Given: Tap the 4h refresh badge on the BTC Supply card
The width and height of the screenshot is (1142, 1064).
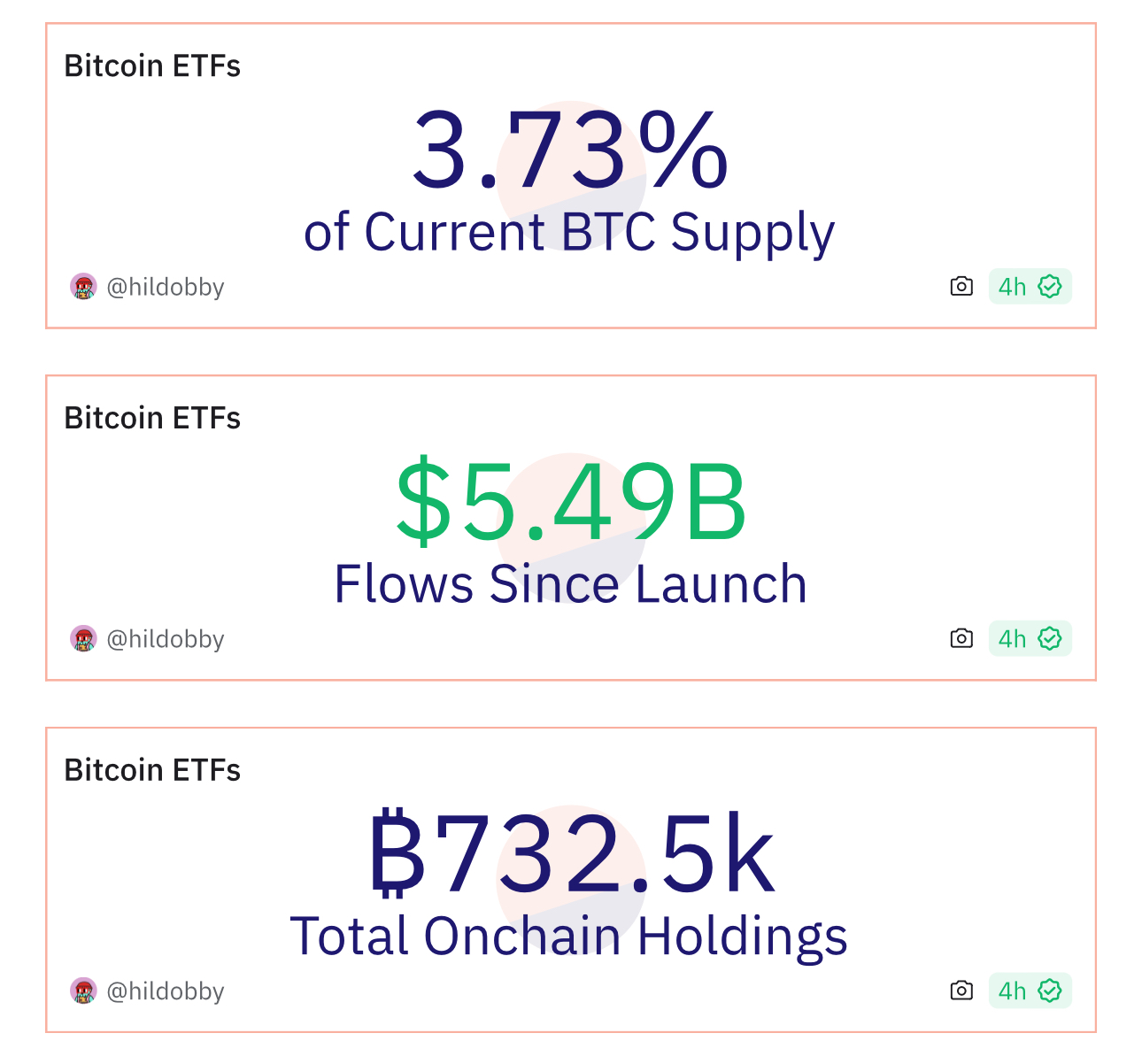Looking at the screenshot, I should (x=1030, y=287).
